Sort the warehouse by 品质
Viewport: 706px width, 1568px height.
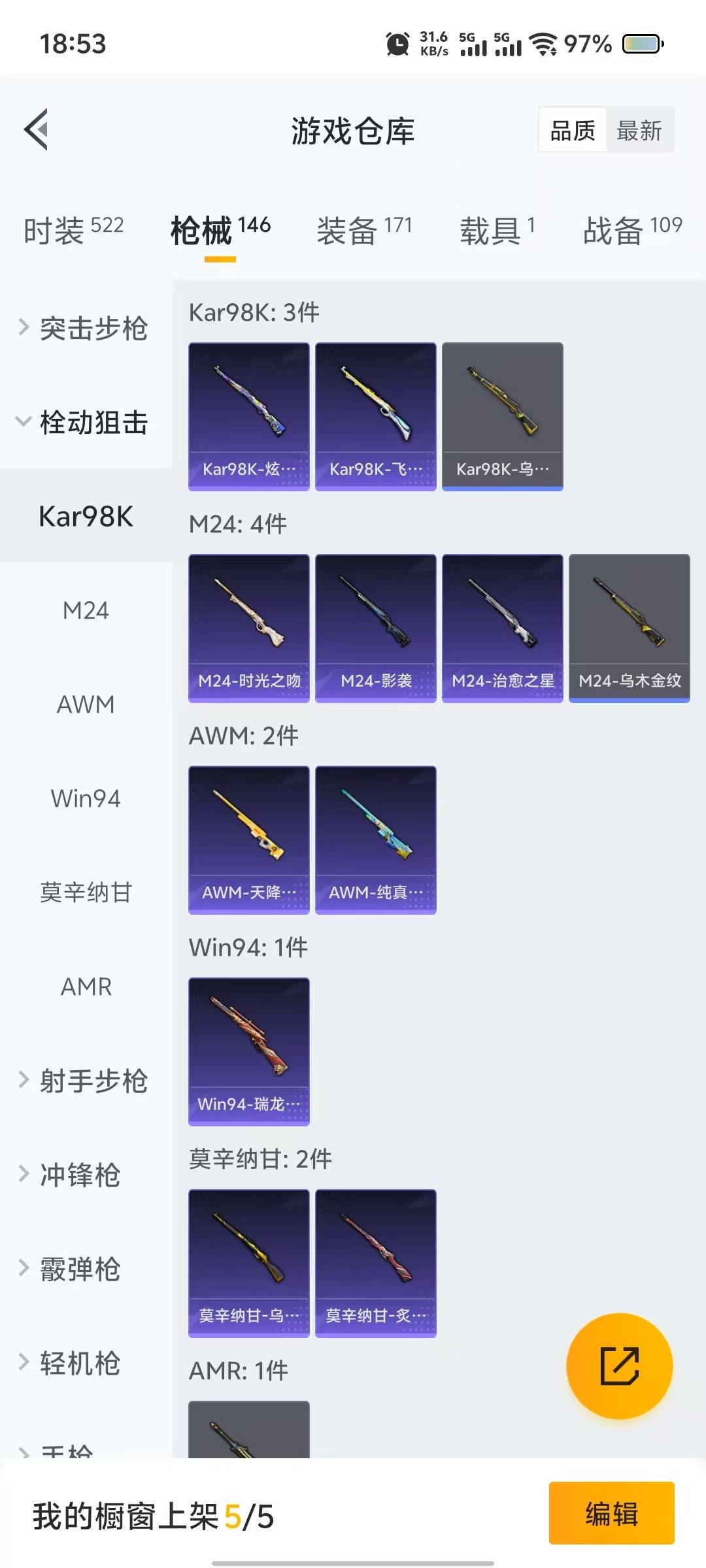click(x=573, y=131)
